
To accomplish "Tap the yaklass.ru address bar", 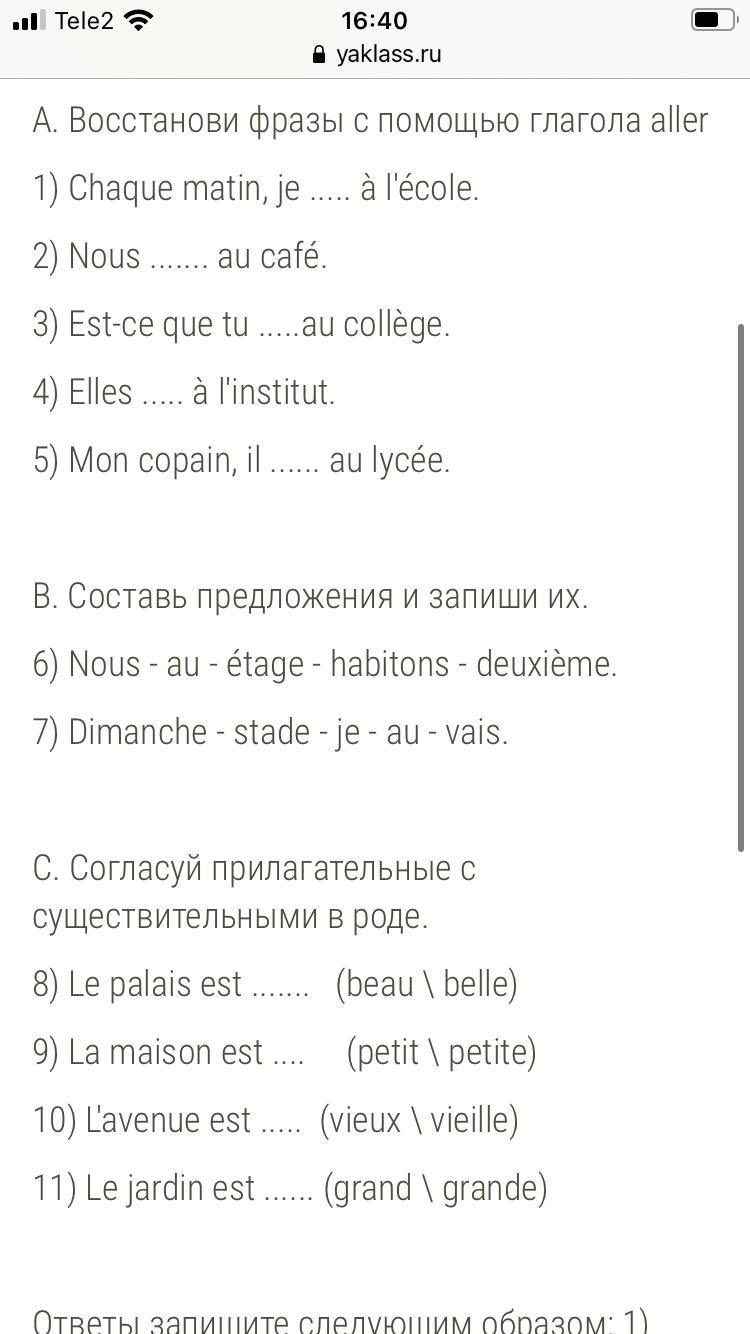I will (376, 54).
